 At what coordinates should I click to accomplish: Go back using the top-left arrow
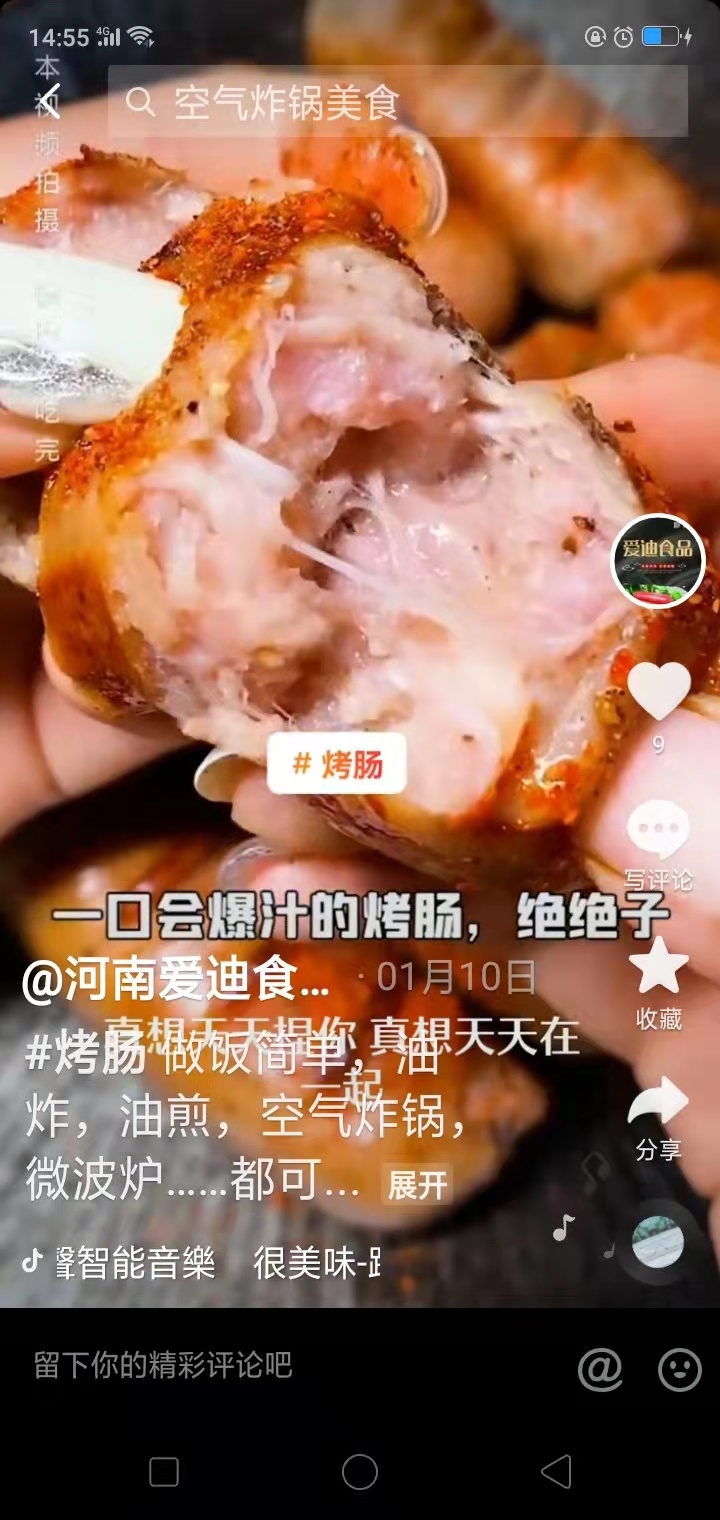coord(48,102)
